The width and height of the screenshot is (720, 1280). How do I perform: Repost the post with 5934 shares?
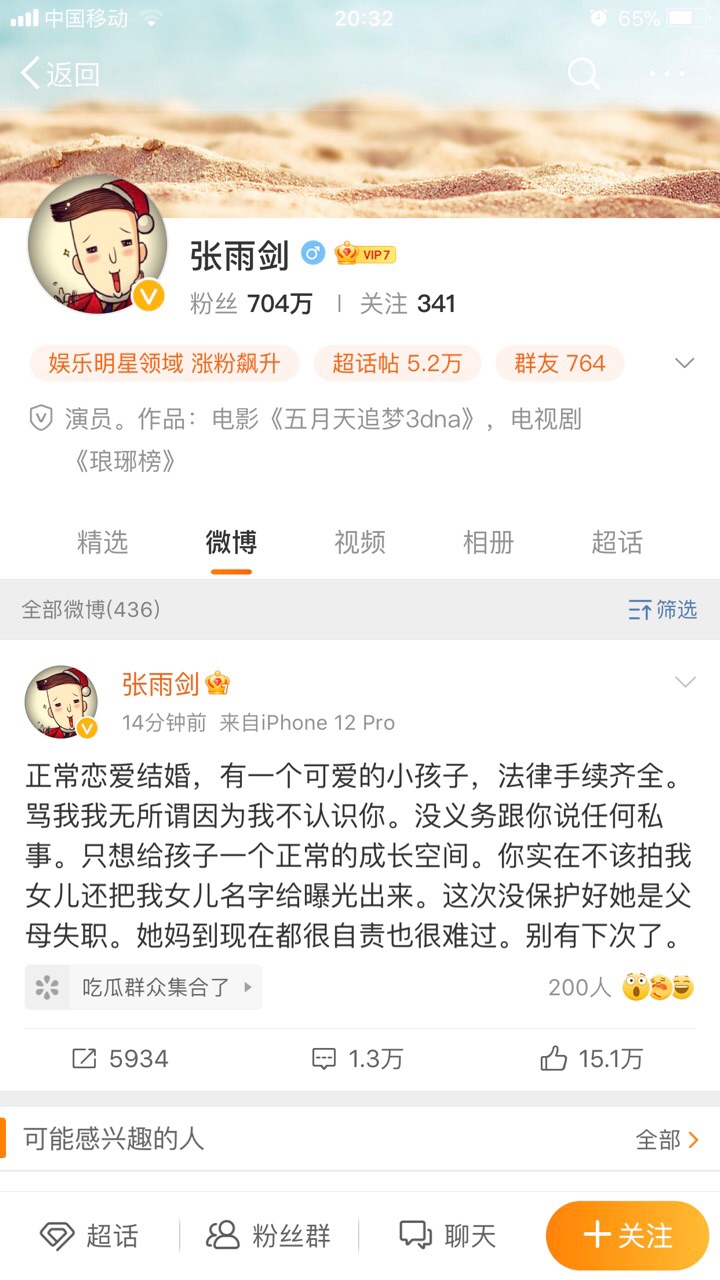click(x=120, y=1059)
